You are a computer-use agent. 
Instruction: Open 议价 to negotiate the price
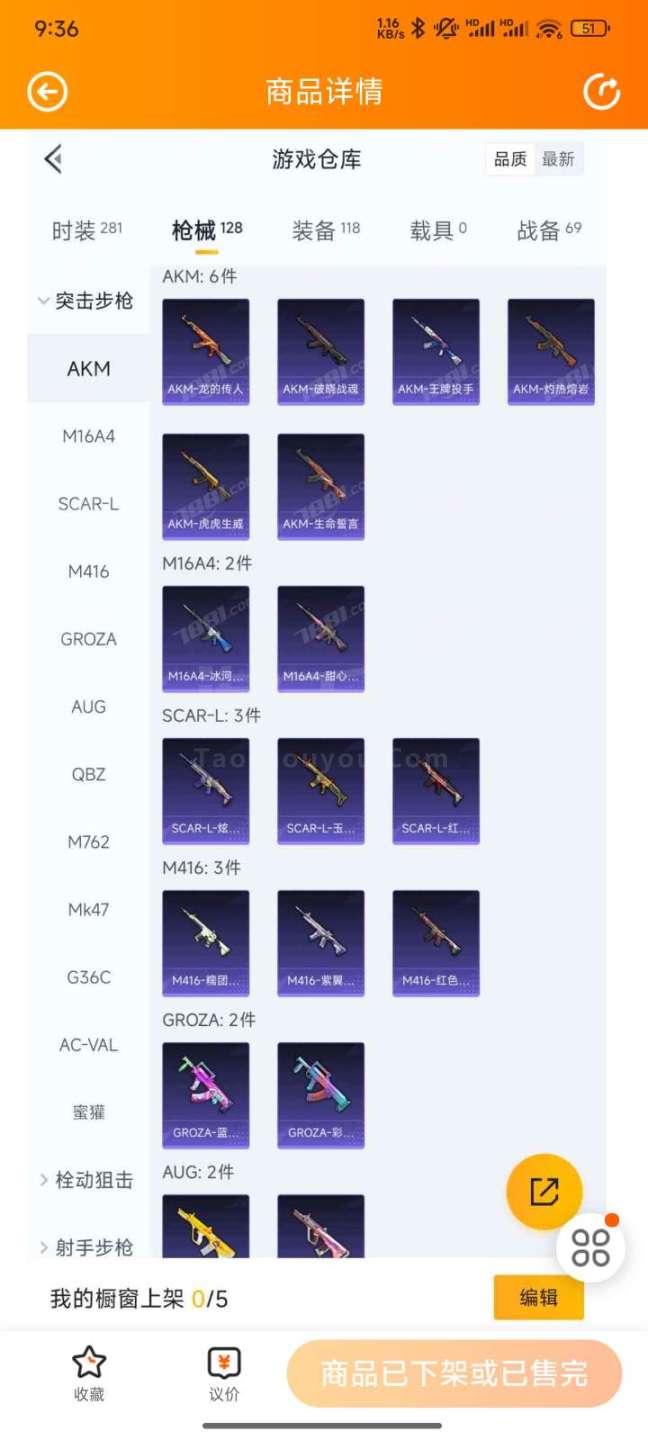pyautogui.click(x=224, y=1374)
